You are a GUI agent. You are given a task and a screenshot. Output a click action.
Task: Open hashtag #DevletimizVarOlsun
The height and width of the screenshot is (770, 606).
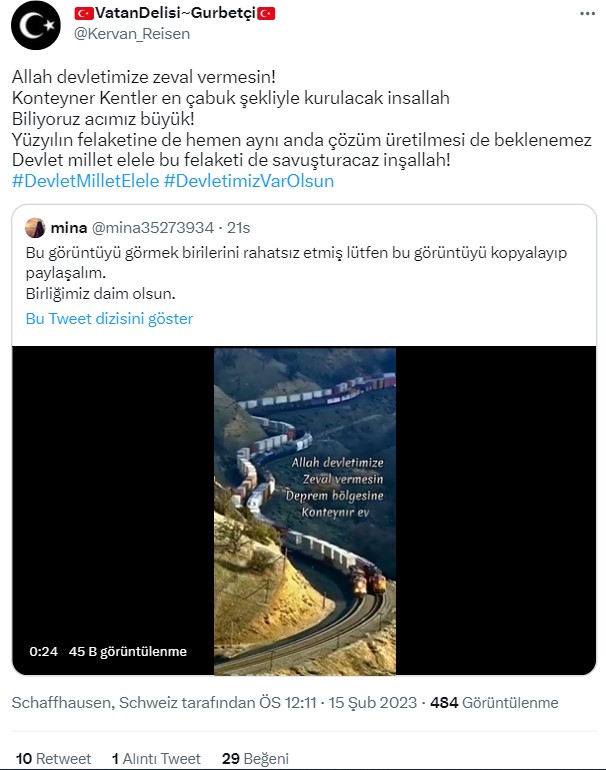point(248,181)
